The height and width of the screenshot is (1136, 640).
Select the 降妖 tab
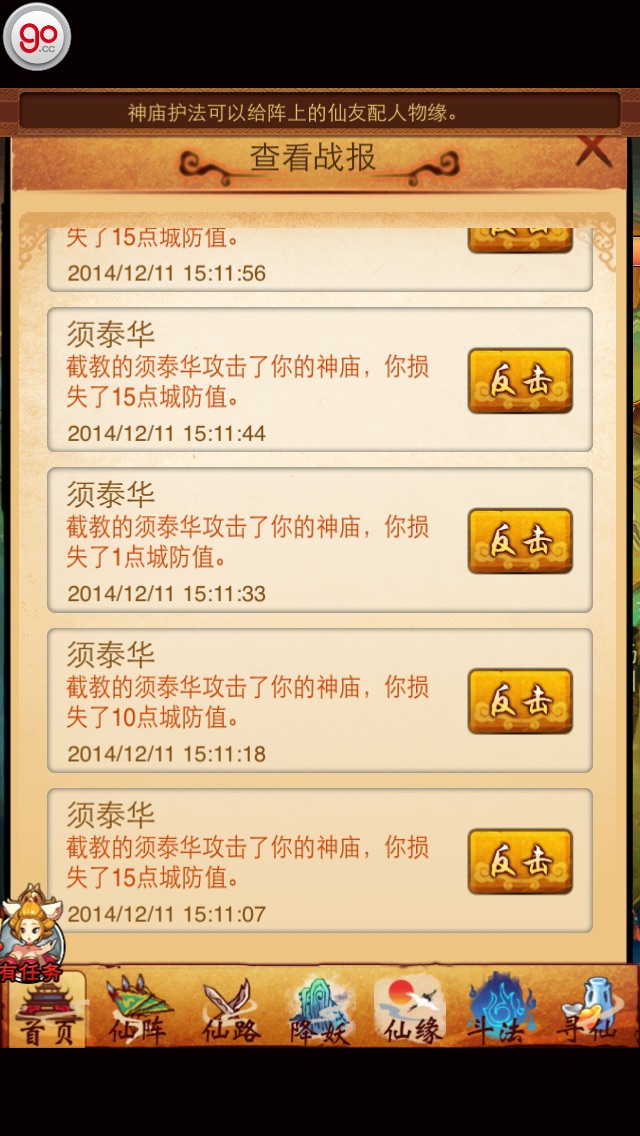point(320,1010)
